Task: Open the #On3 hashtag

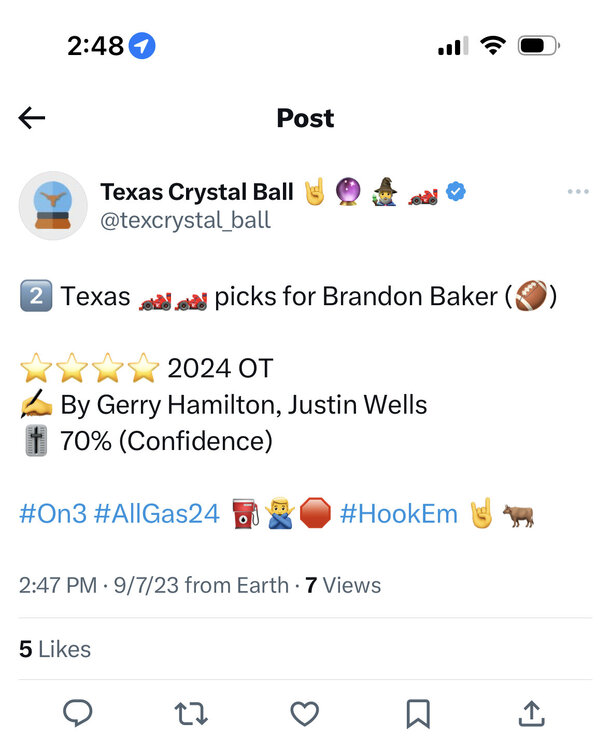Action: coord(52,514)
